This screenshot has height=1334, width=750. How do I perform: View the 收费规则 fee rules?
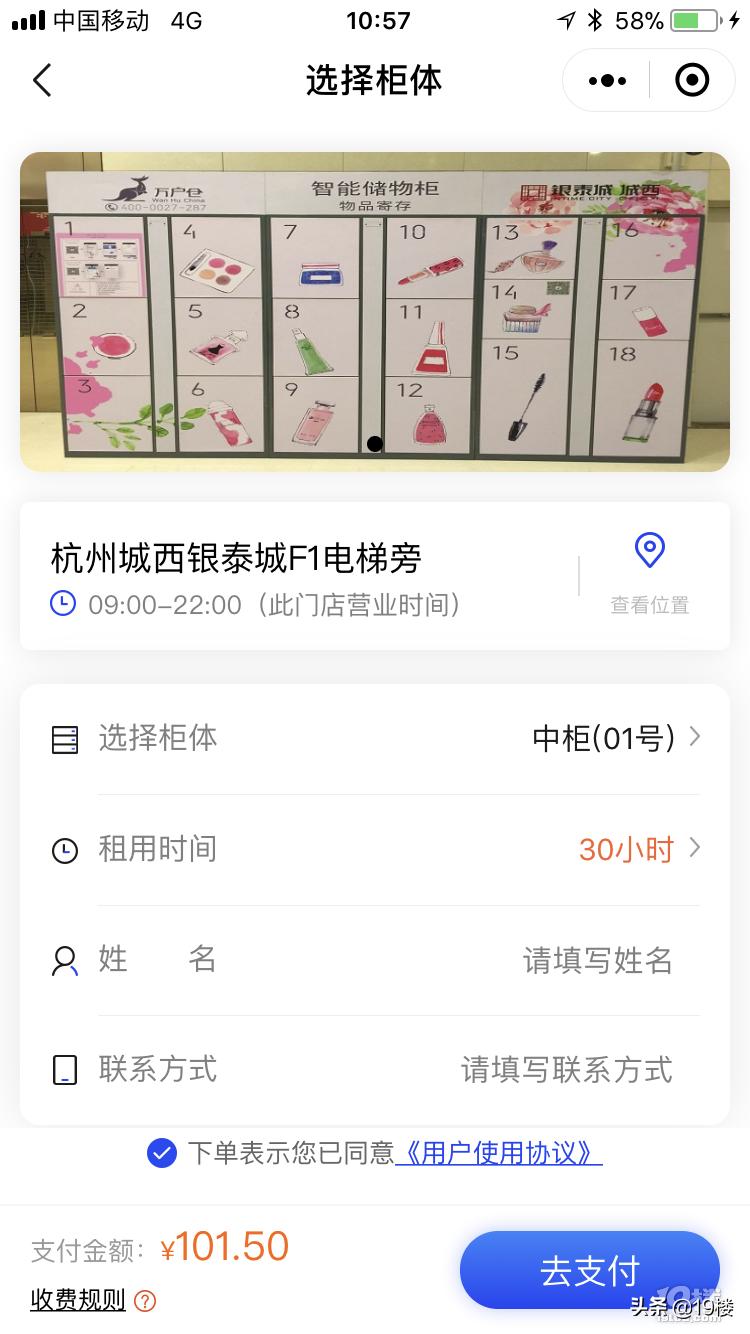tap(78, 1301)
